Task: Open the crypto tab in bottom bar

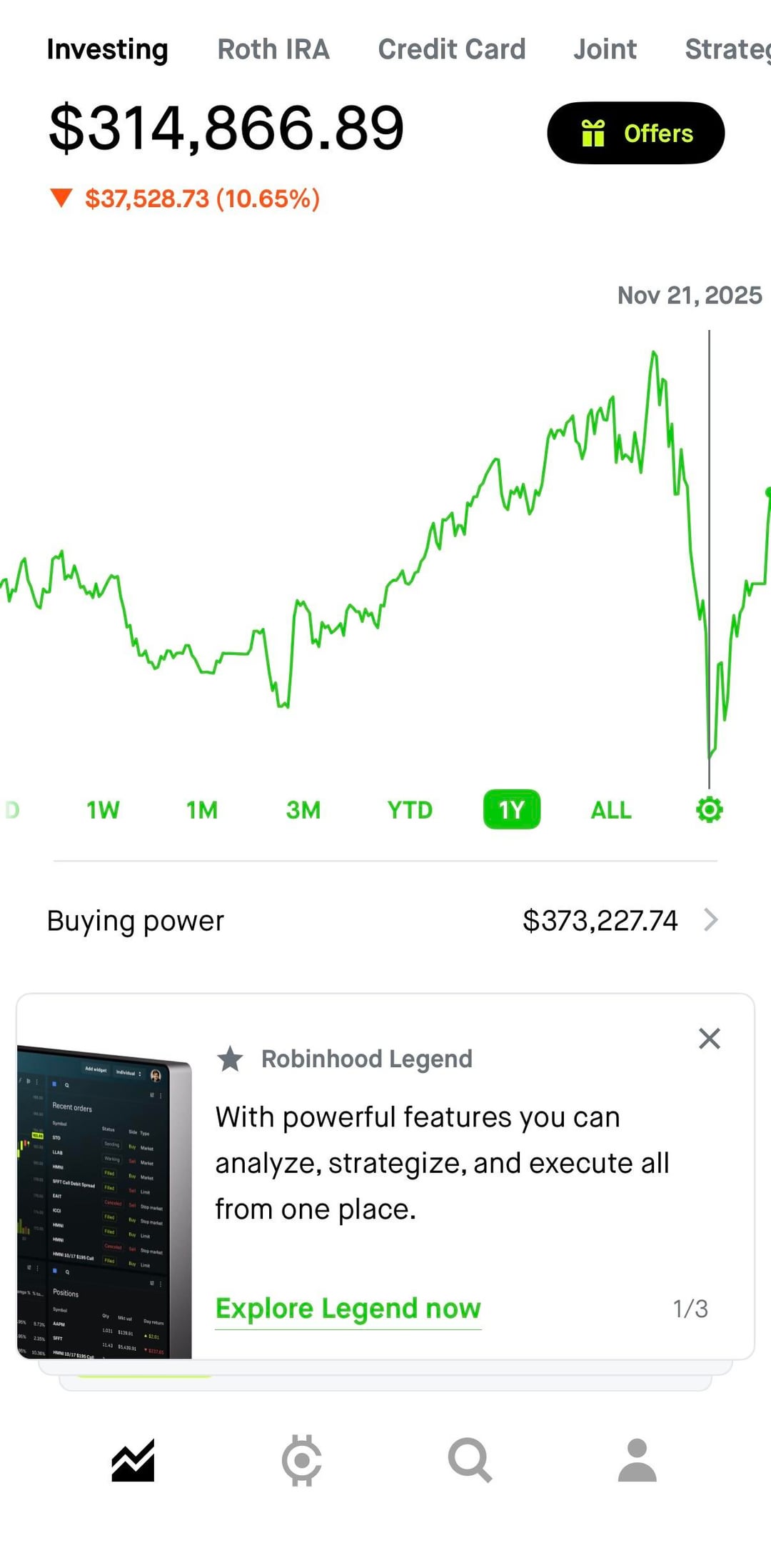Action: tap(301, 1460)
